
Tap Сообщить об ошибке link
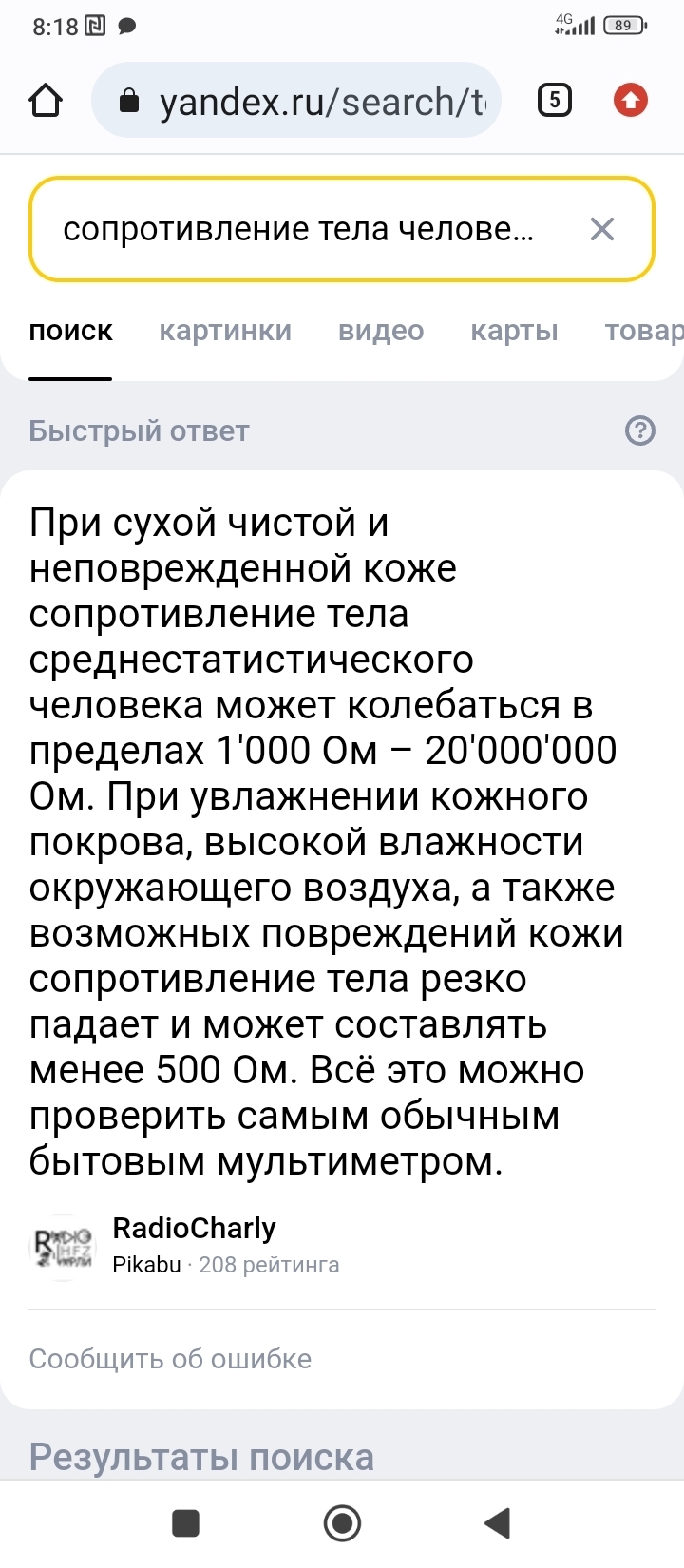(x=170, y=1359)
